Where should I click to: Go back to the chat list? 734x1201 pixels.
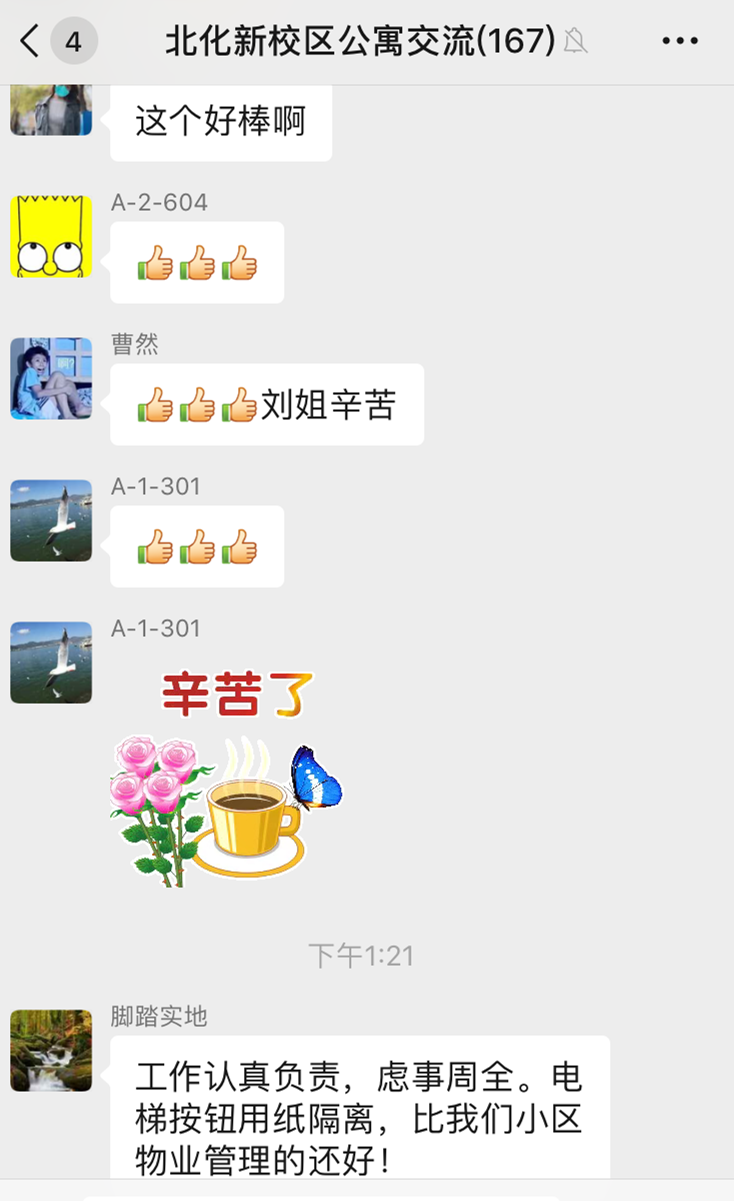pyautogui.click(x=30, y=41)
